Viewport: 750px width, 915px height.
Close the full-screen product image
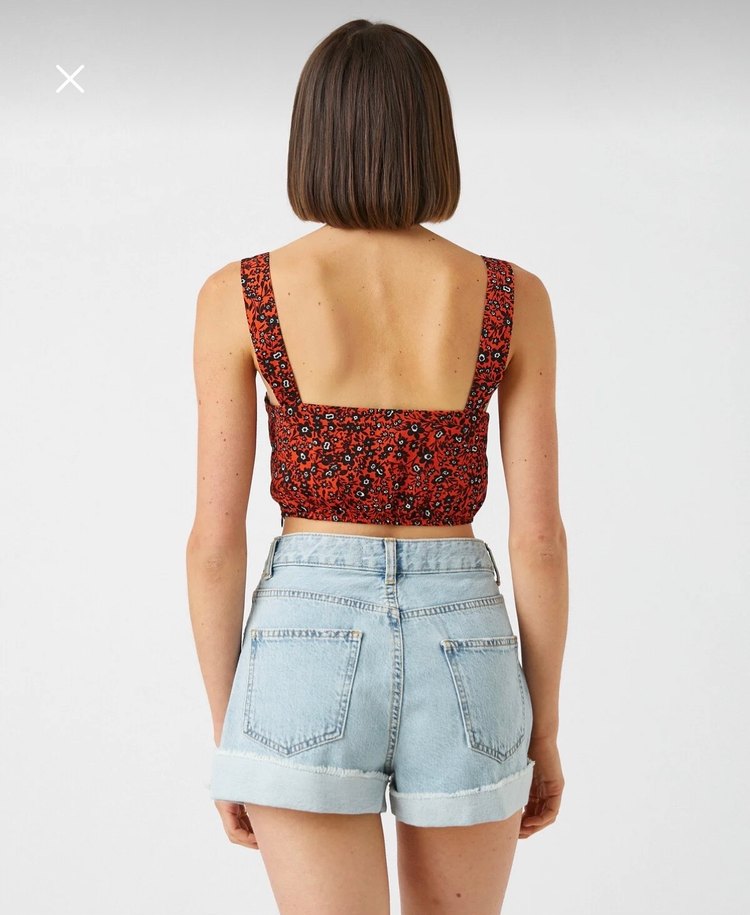[70, 79]
